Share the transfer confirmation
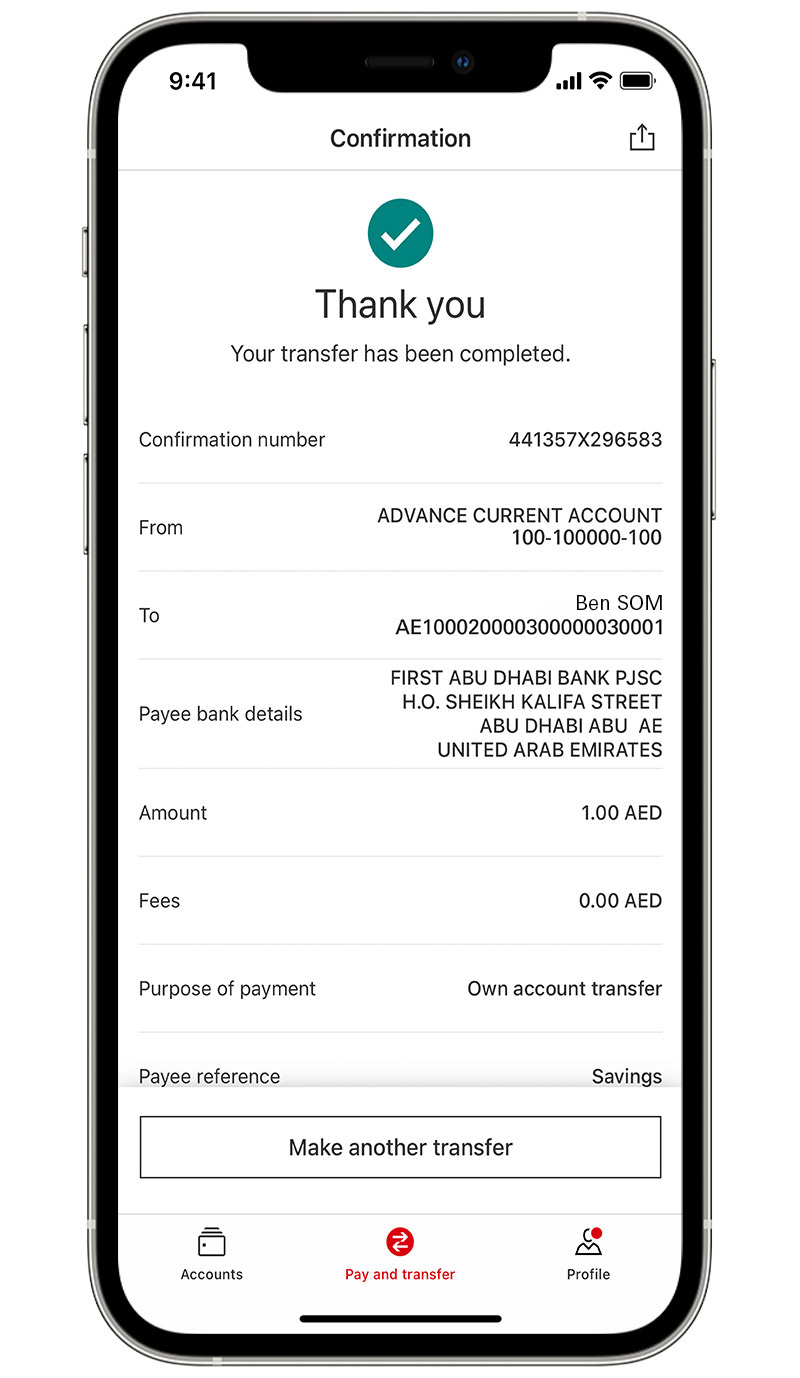 pyautogui.click(x=641, y=138)
